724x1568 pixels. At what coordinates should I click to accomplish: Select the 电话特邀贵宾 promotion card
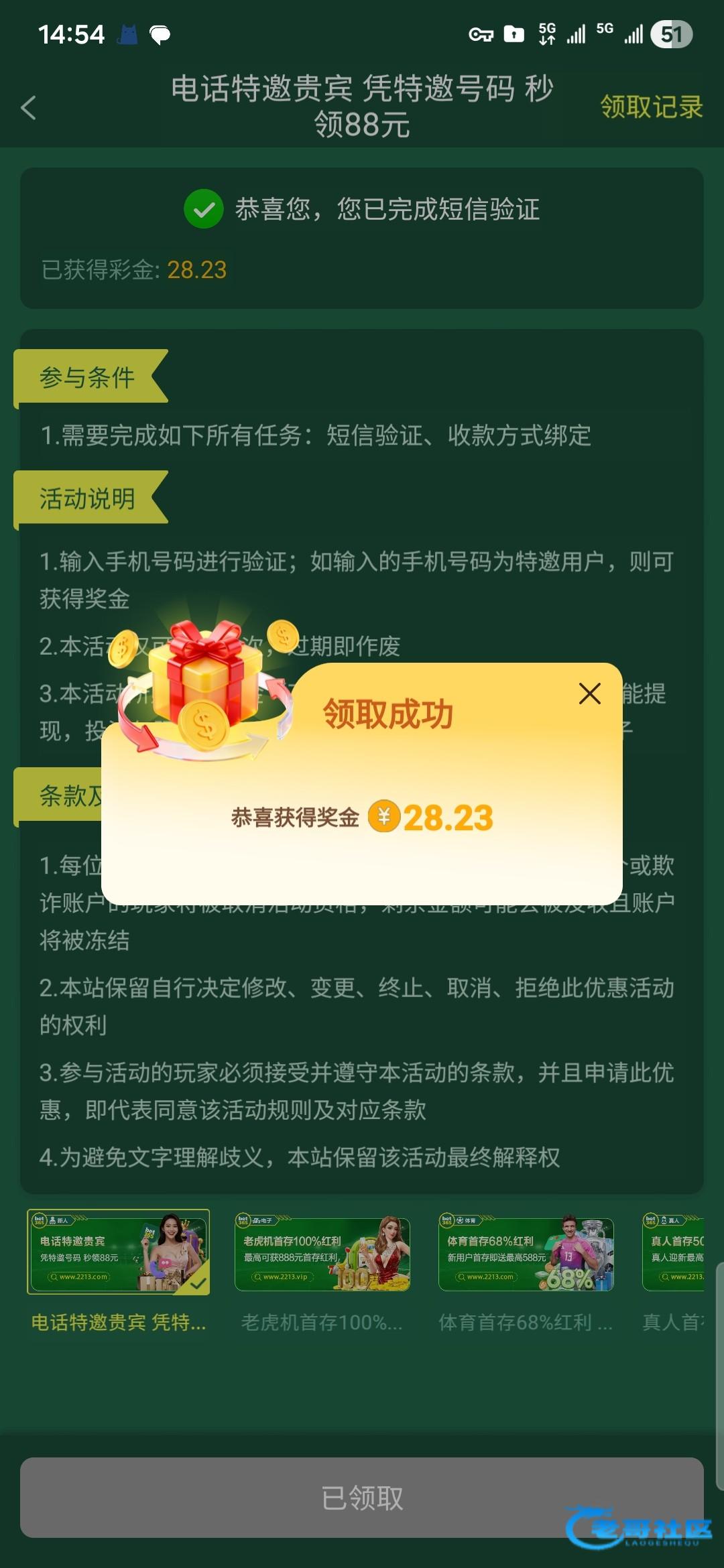tap(118, 1252)
